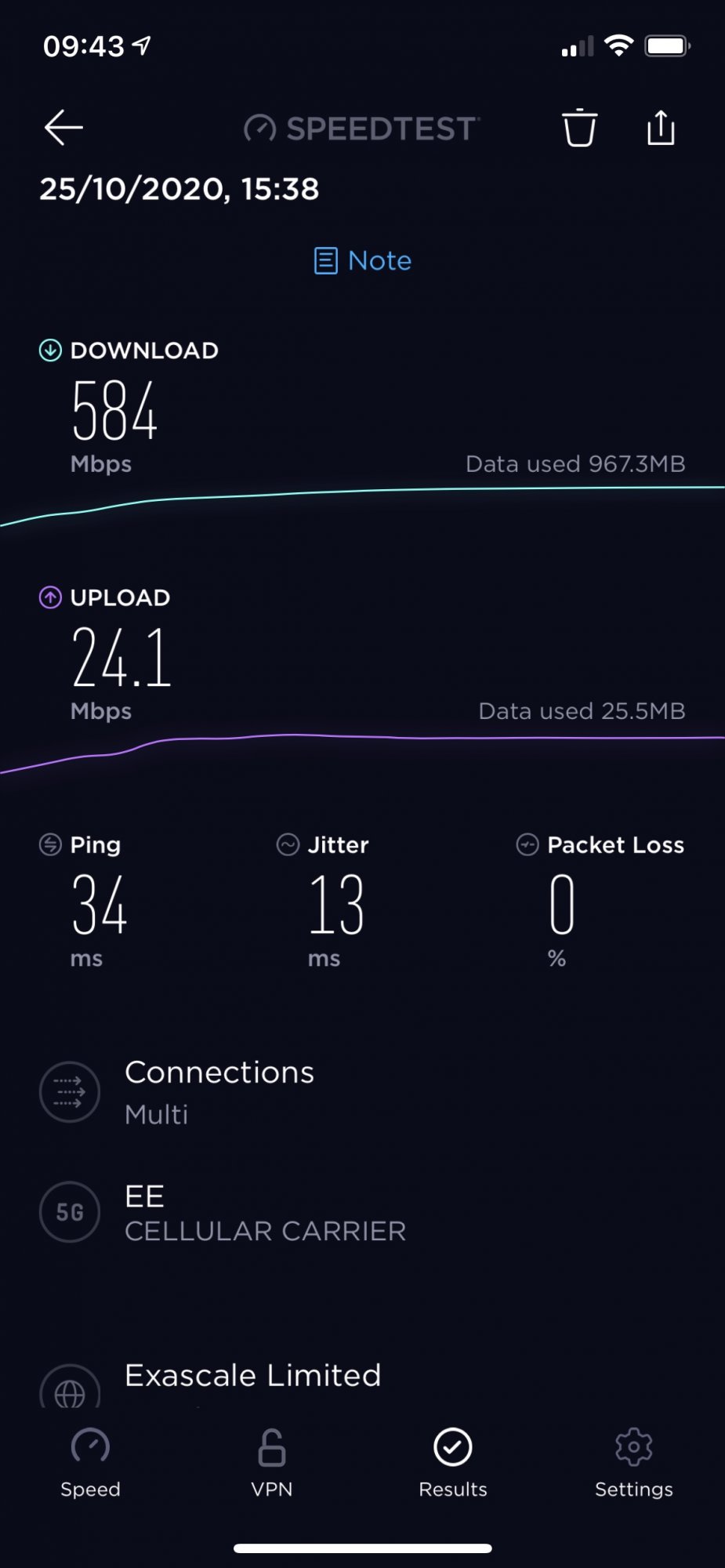Screen dimensions: 725x1568
Task: Add a Note to this result
Action: tap(363, 260)
